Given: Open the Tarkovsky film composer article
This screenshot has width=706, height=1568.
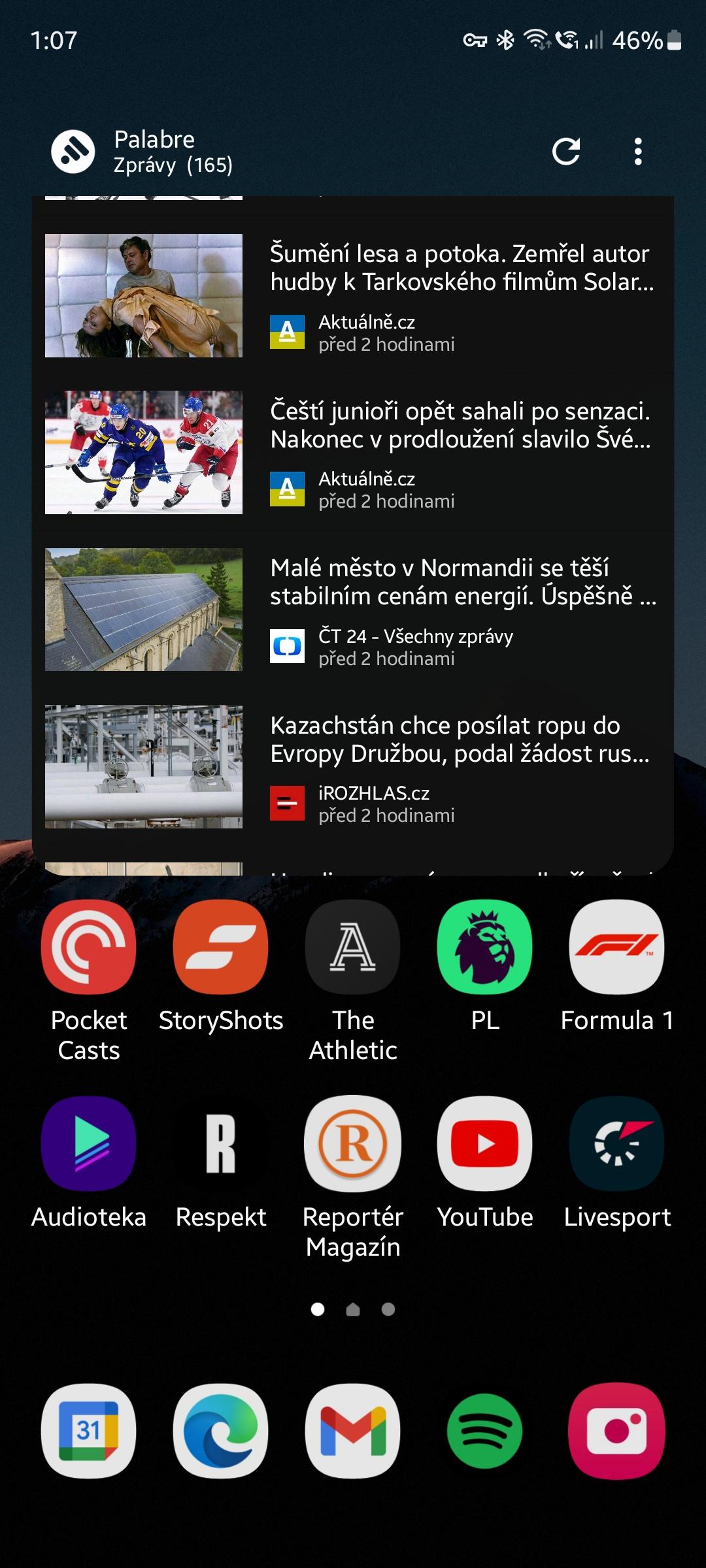Looking at the screenshot, I should (353, 295).
